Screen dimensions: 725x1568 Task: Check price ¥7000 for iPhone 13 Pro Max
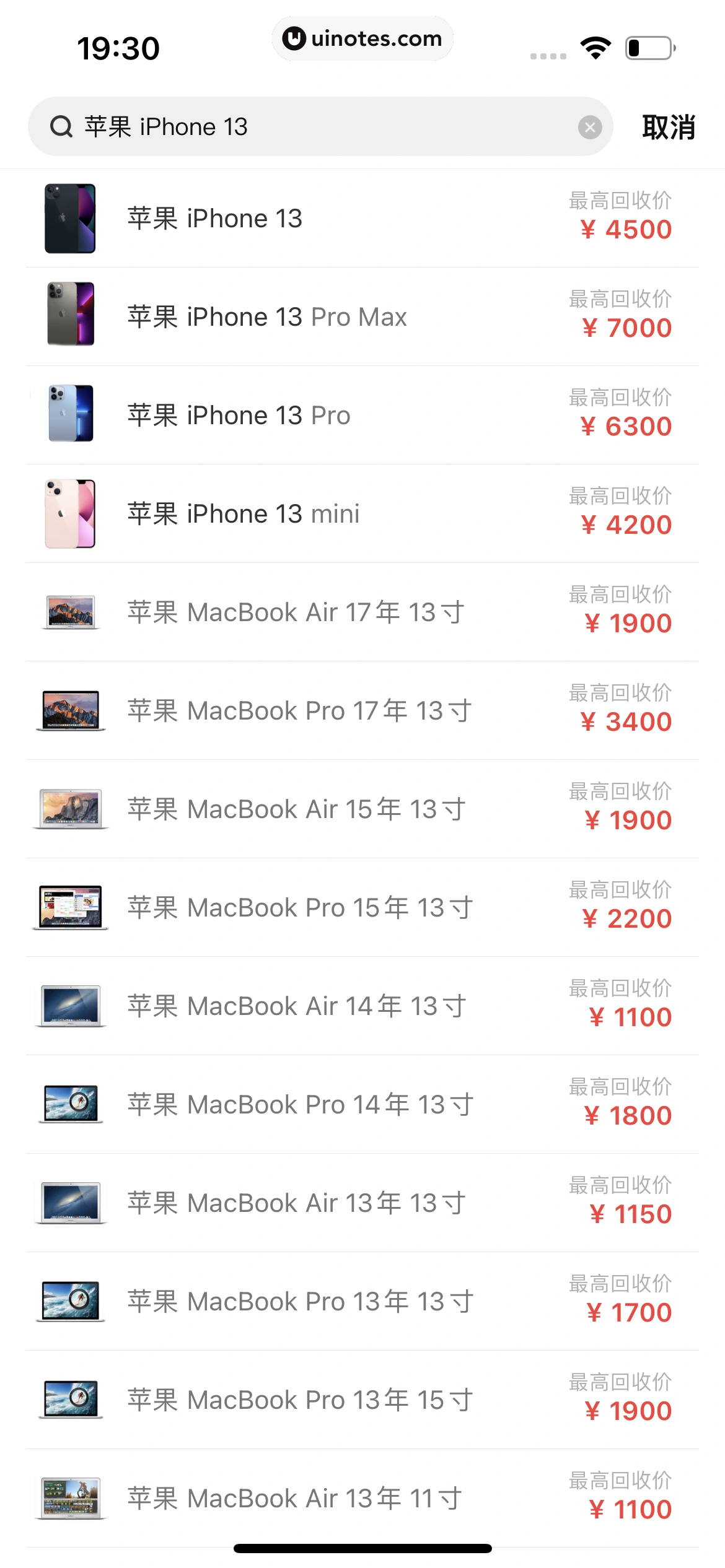pos(627,328)
